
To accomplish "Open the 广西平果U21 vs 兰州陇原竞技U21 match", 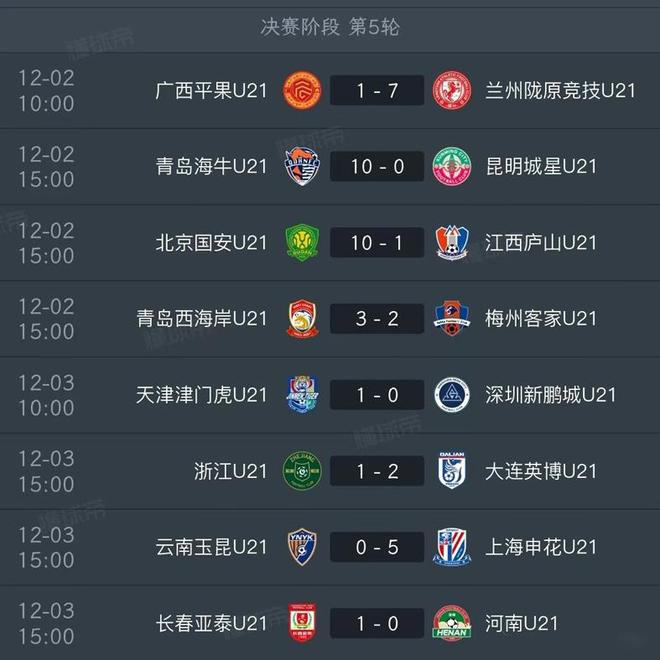I will (x=377, y=90).
